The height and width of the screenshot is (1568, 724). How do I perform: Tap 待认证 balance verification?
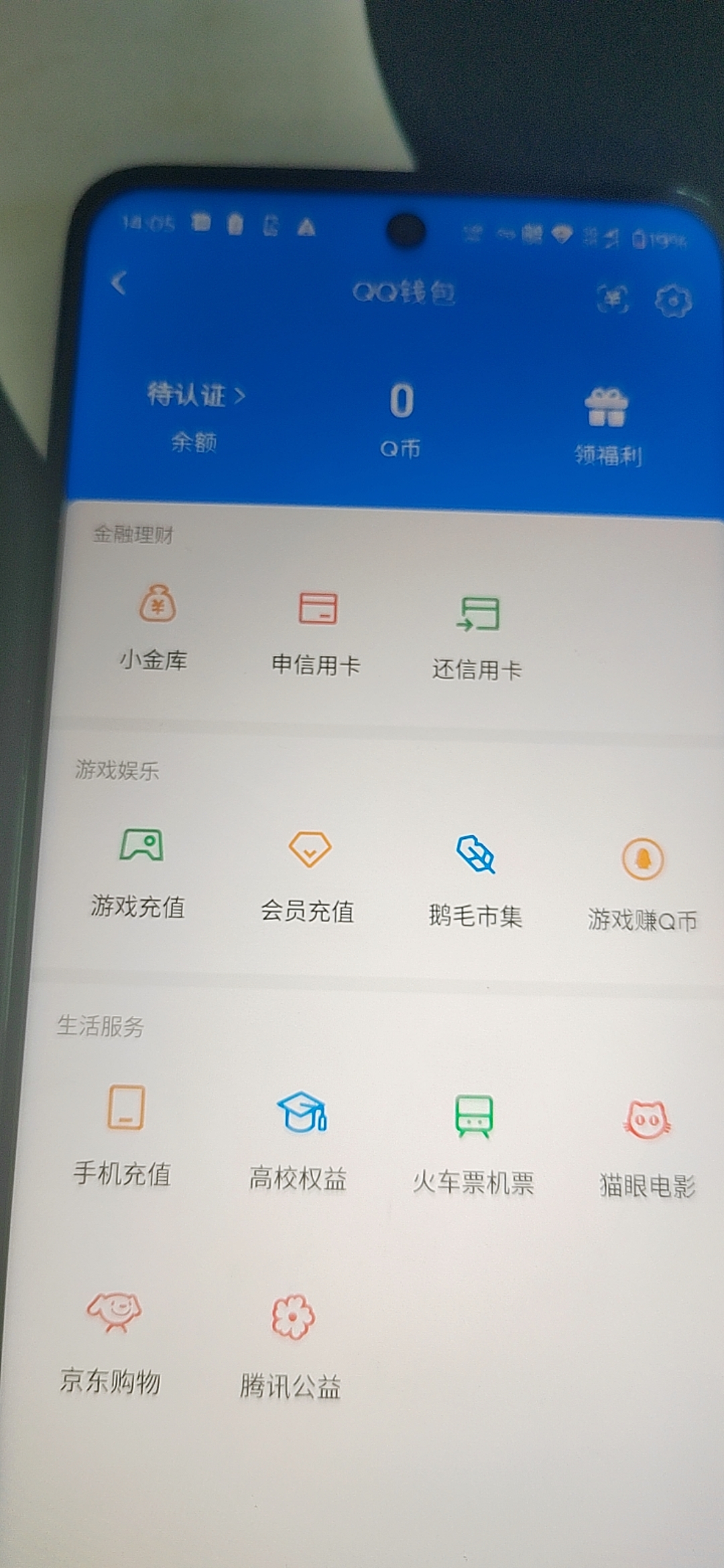tap(195, 396)
